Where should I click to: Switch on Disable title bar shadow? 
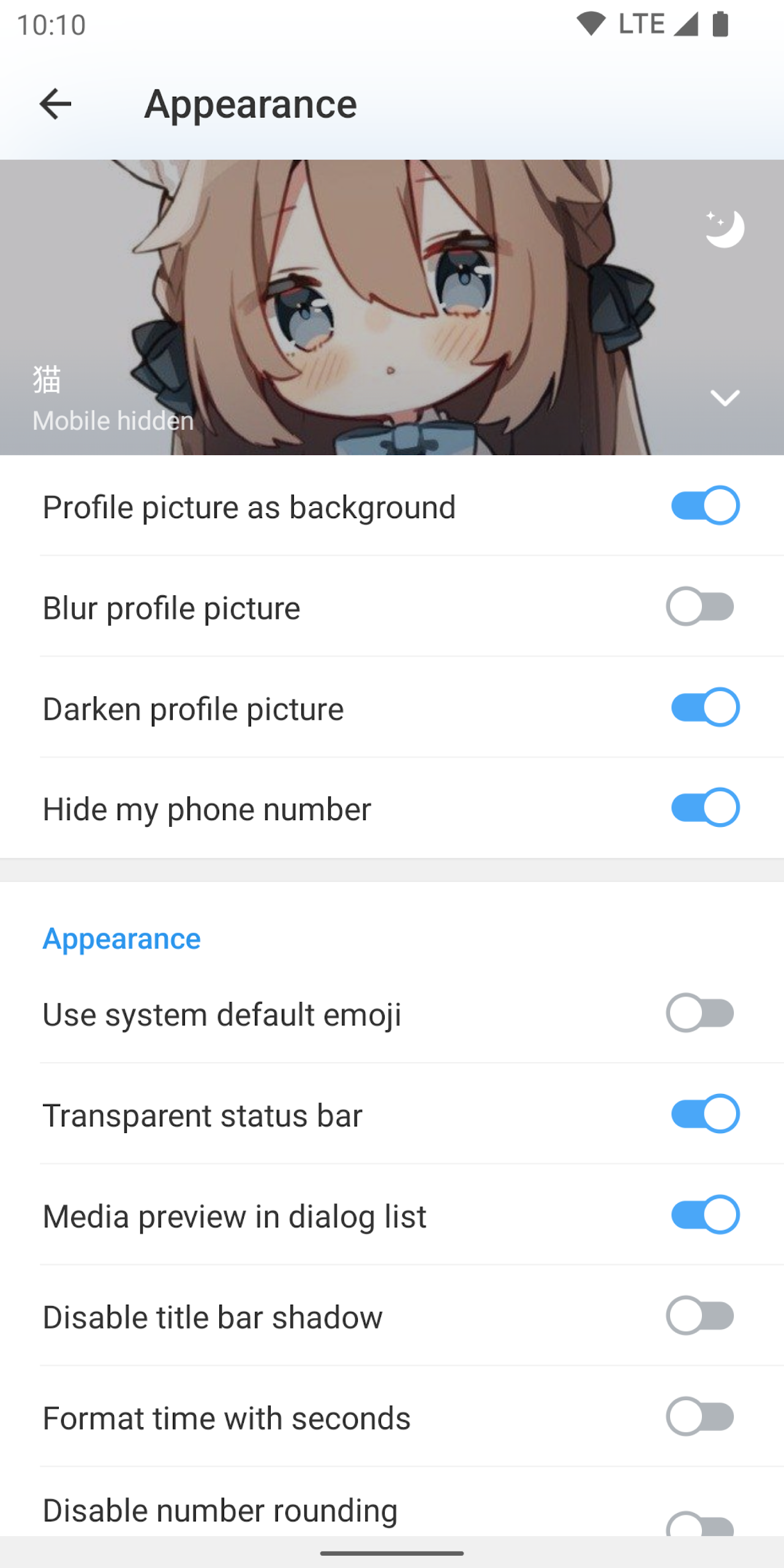(701, 1316)
